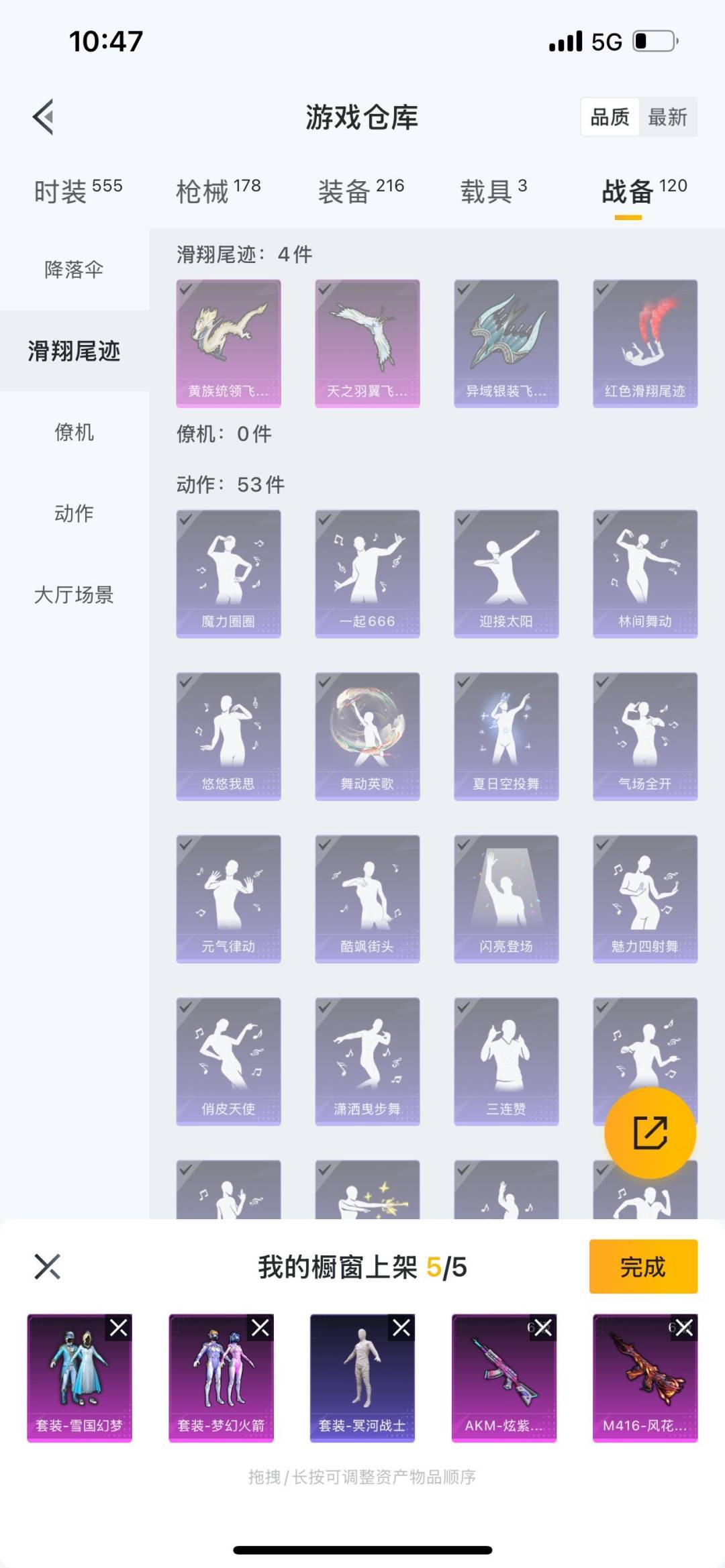Select the 闪亮登场 emote
The height and width of the screenshot is (1568, 725).
pyautogui.click(x=506, y=898)
